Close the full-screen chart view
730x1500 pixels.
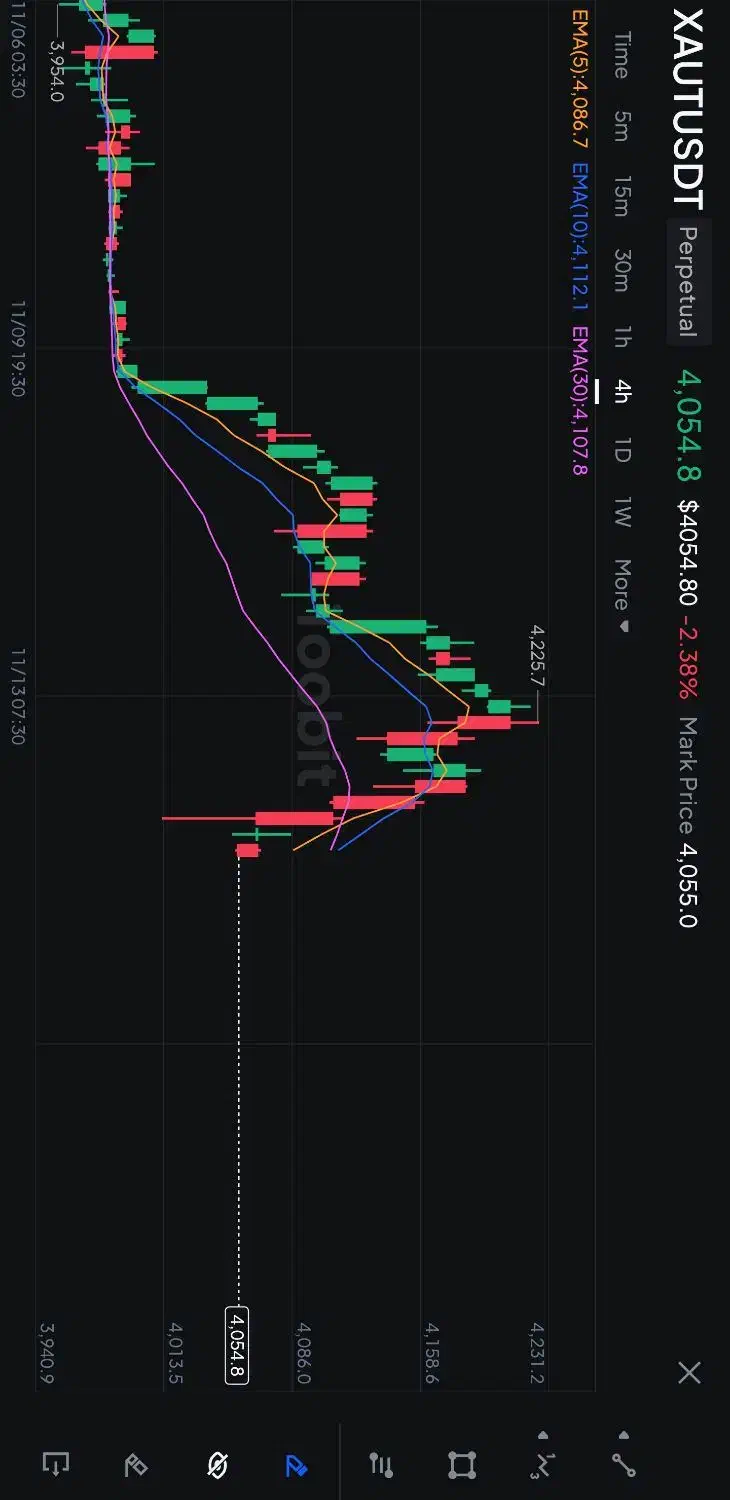(689, 1372)
